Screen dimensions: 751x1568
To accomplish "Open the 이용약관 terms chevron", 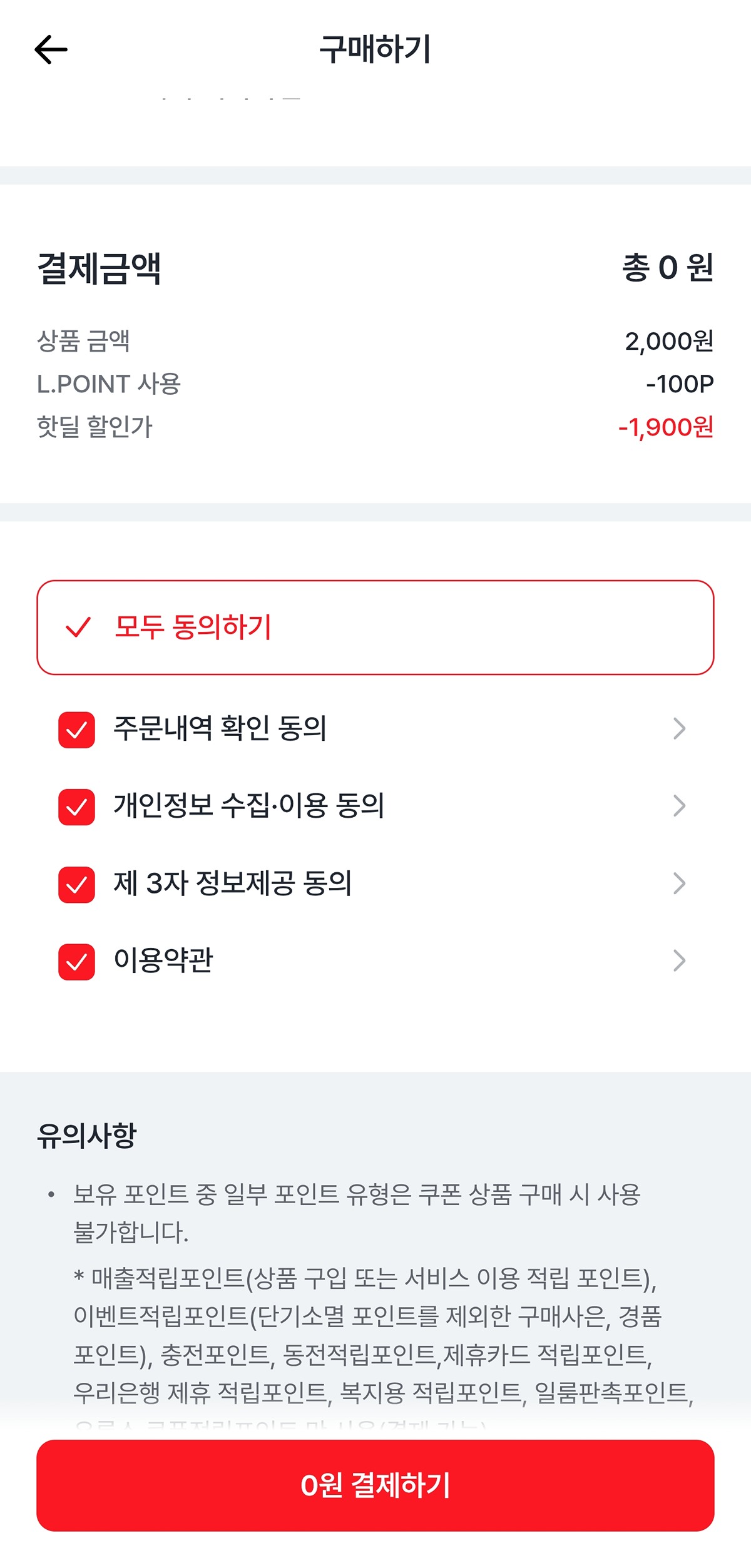I will tap(679, 960).
